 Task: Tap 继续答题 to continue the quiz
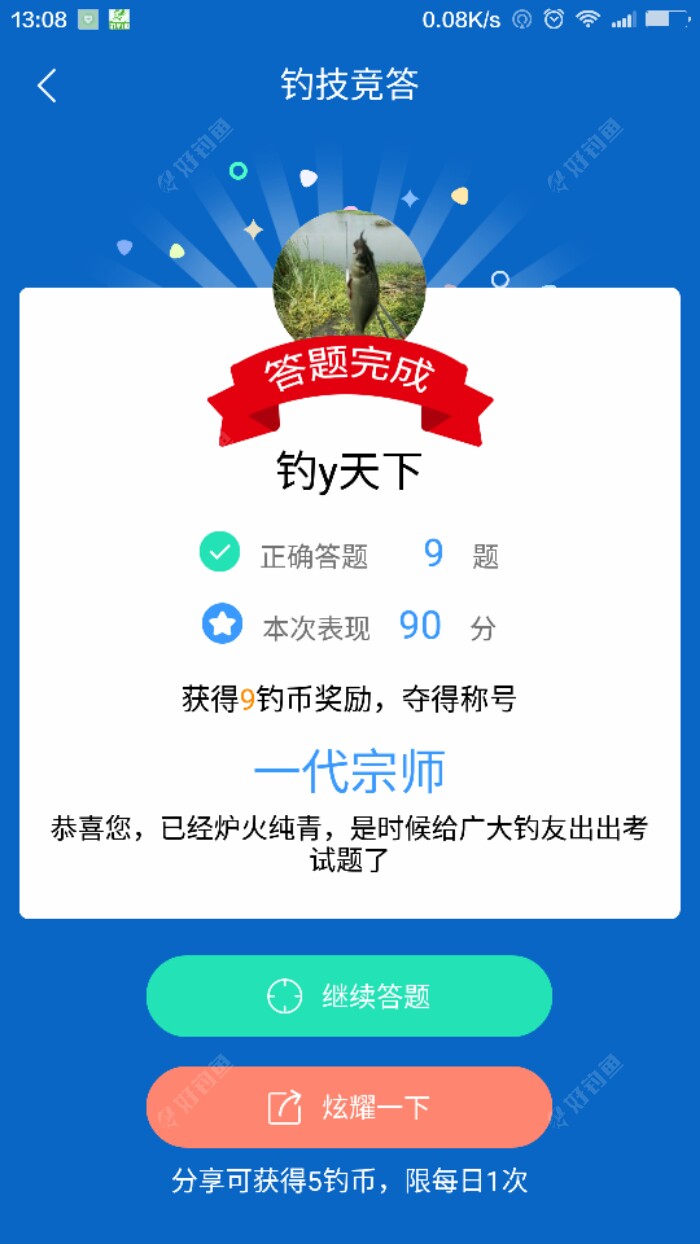(349, 996)
